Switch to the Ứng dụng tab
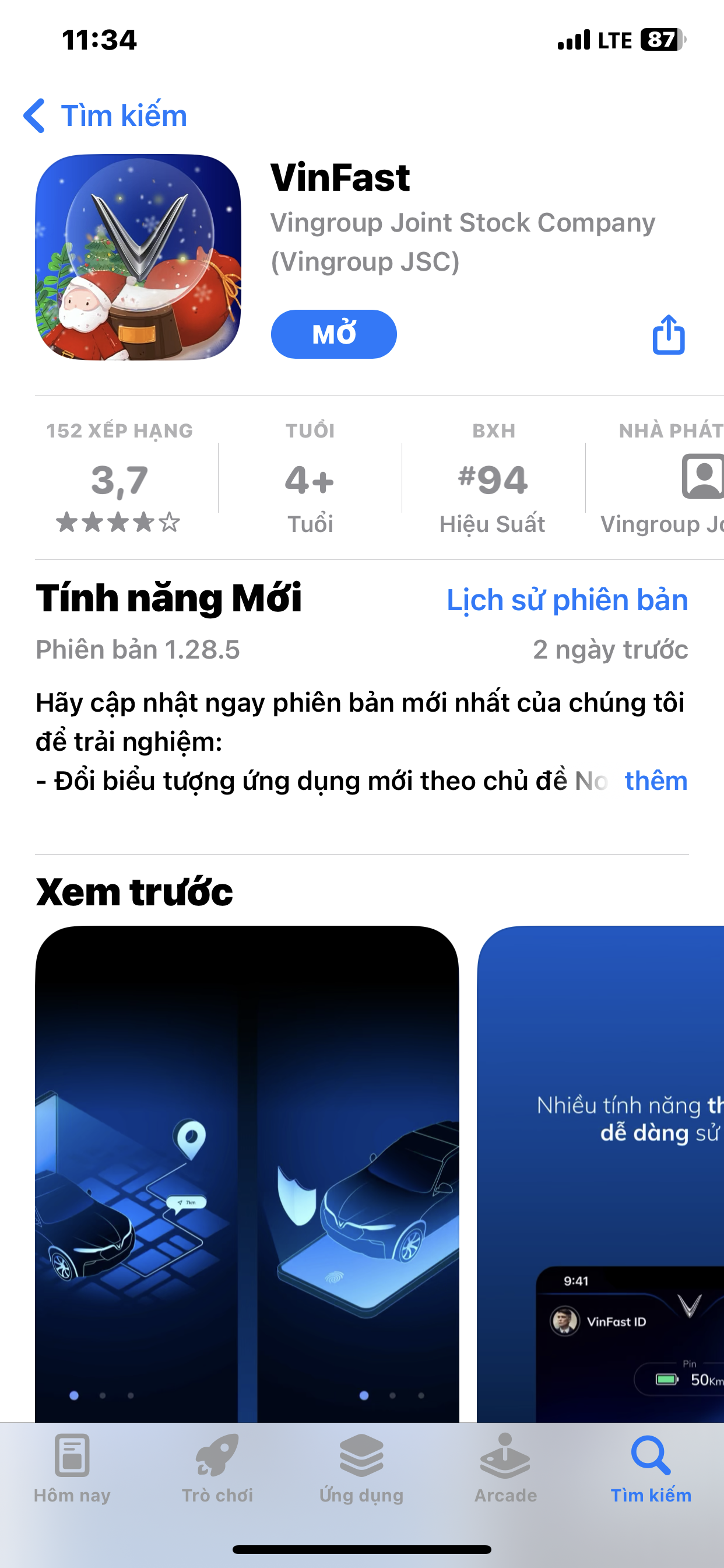This screenshot has width=724, height=1568. (x=361, y=1468)
